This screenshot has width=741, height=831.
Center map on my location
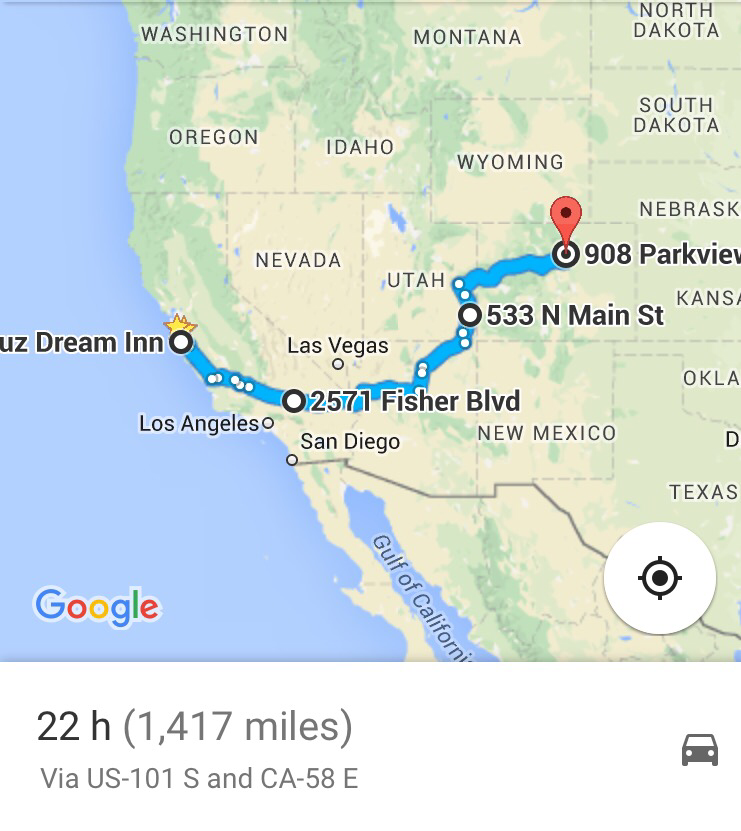[x=659, y=578]
